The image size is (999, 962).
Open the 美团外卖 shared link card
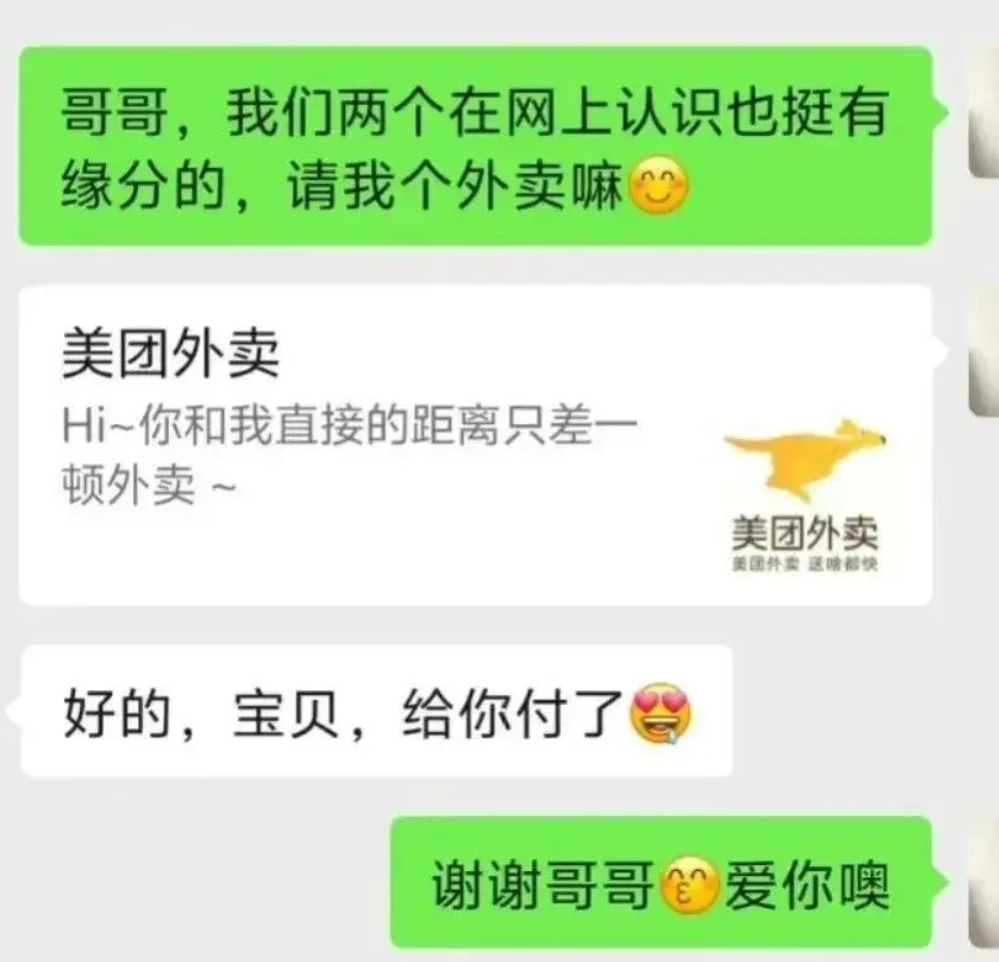476,445
